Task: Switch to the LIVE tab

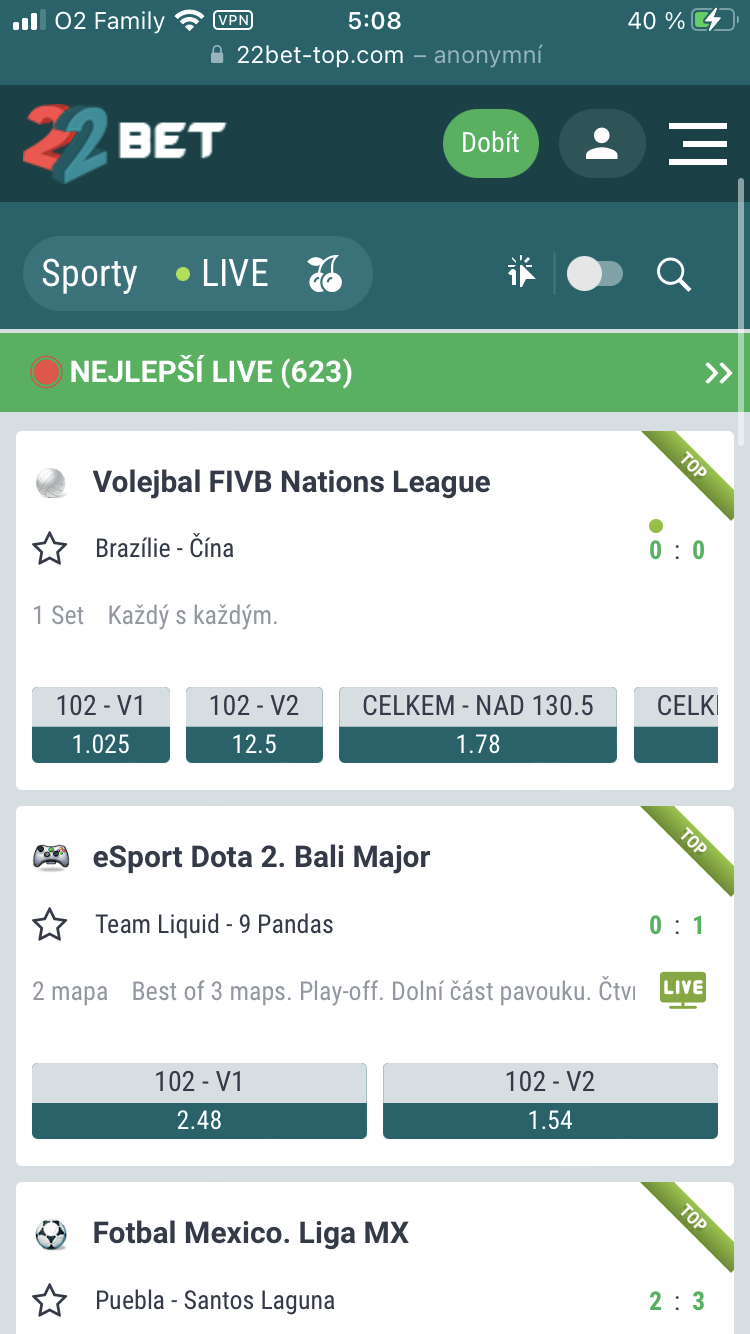Action: (x=222, y=274)
